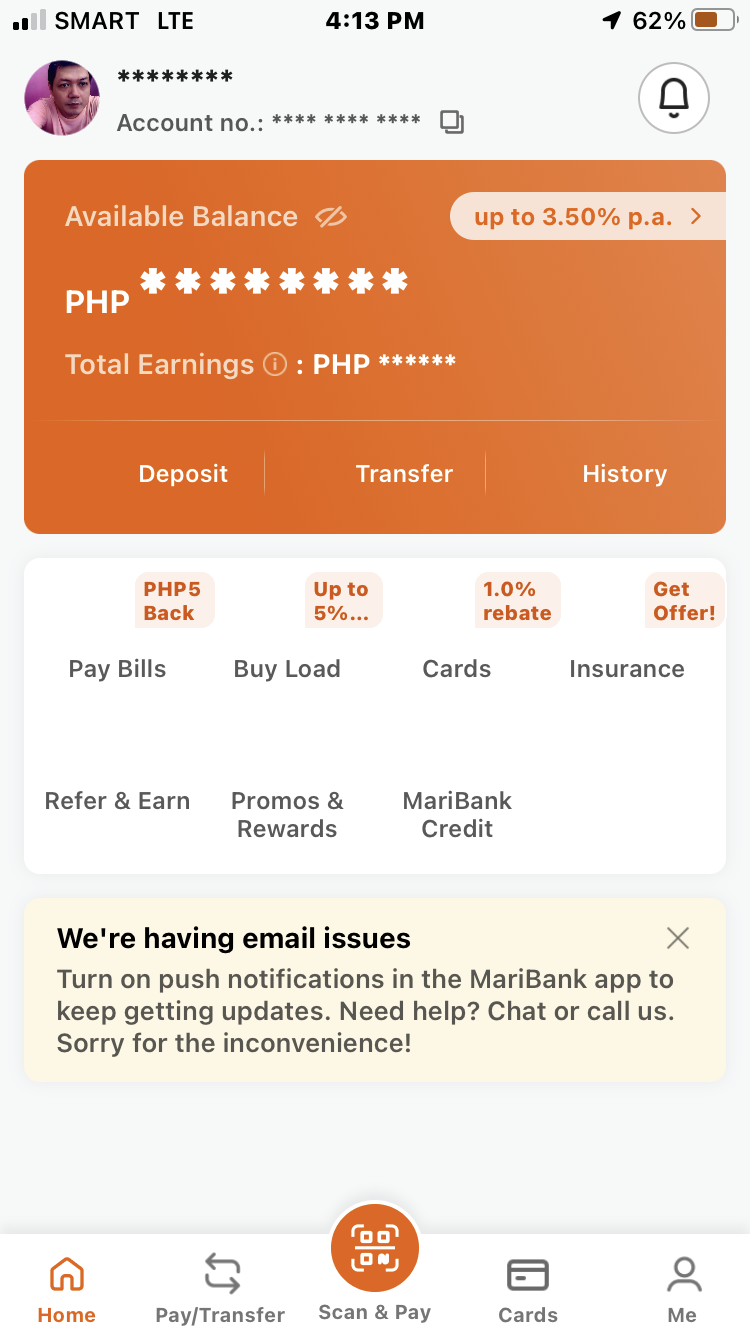
Task: Tap Deposit on the balance card
Action: click(x=183, y=474)
